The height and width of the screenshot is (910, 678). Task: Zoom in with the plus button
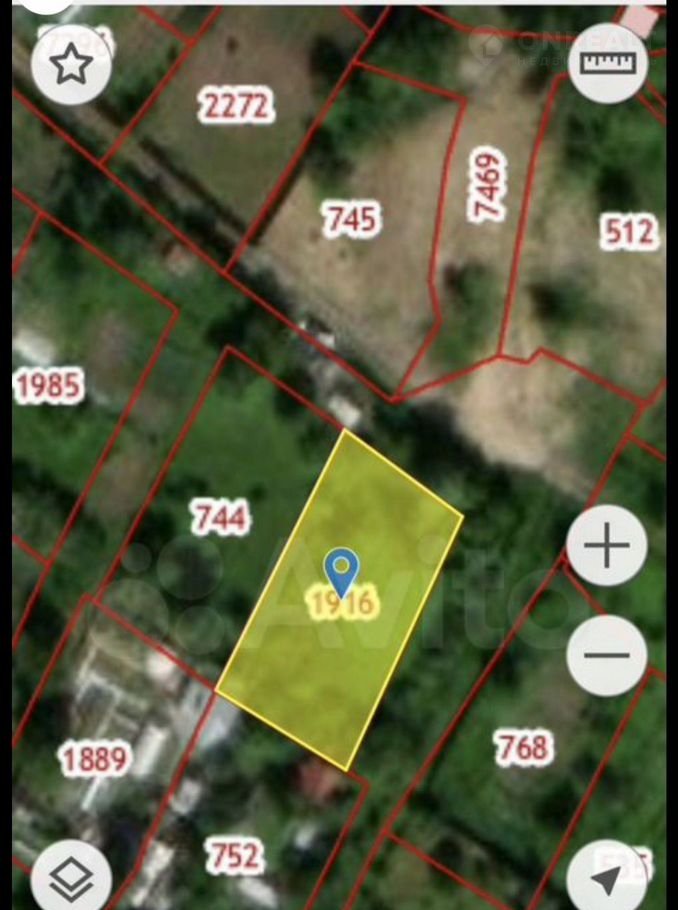(607, 546)
